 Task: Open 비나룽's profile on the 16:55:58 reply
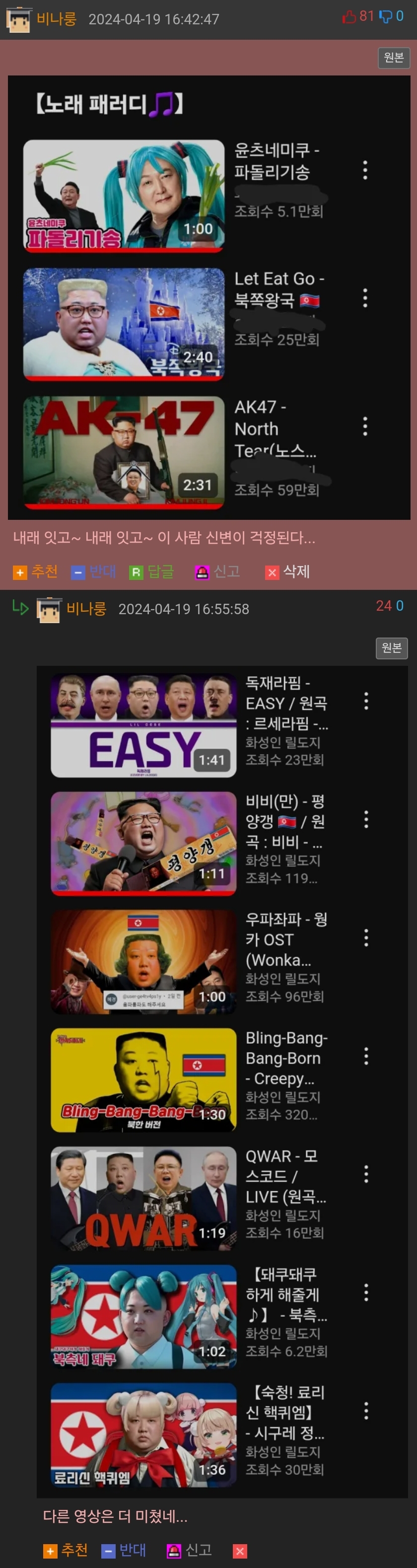[x=86, y=608]
